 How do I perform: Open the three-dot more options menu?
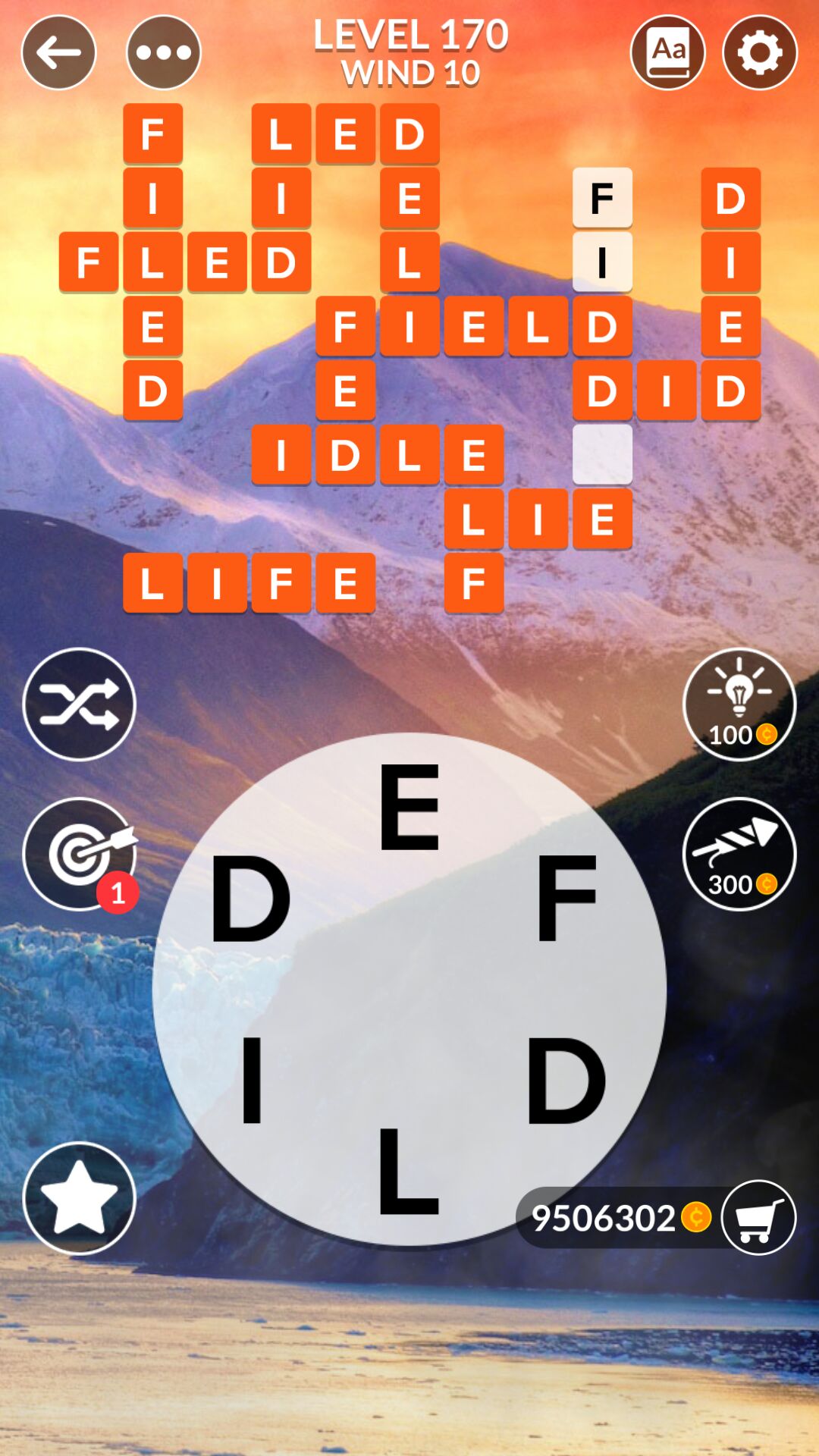point(163,52)
